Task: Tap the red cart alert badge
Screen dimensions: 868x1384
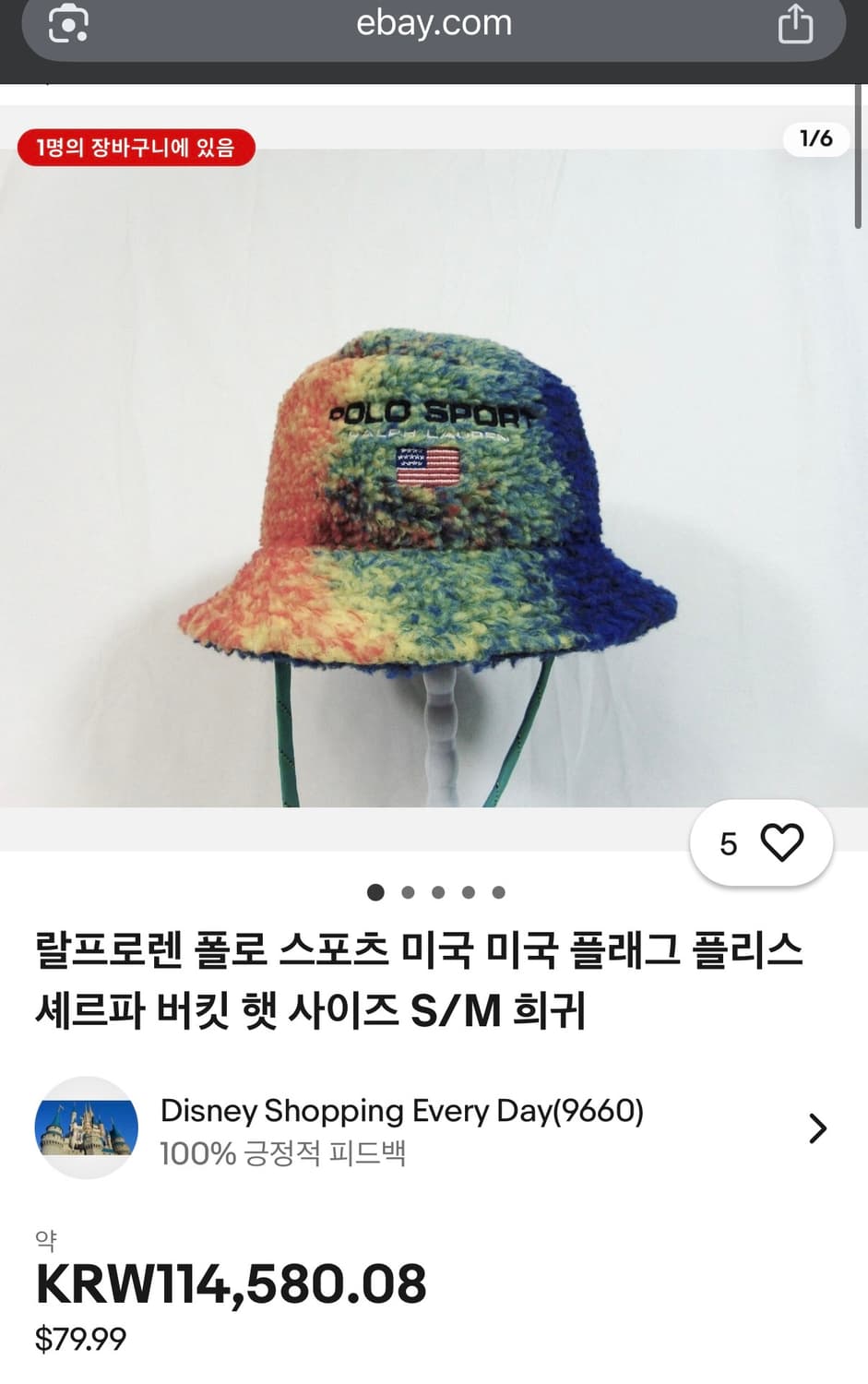Action: click(x=137, y=146)
